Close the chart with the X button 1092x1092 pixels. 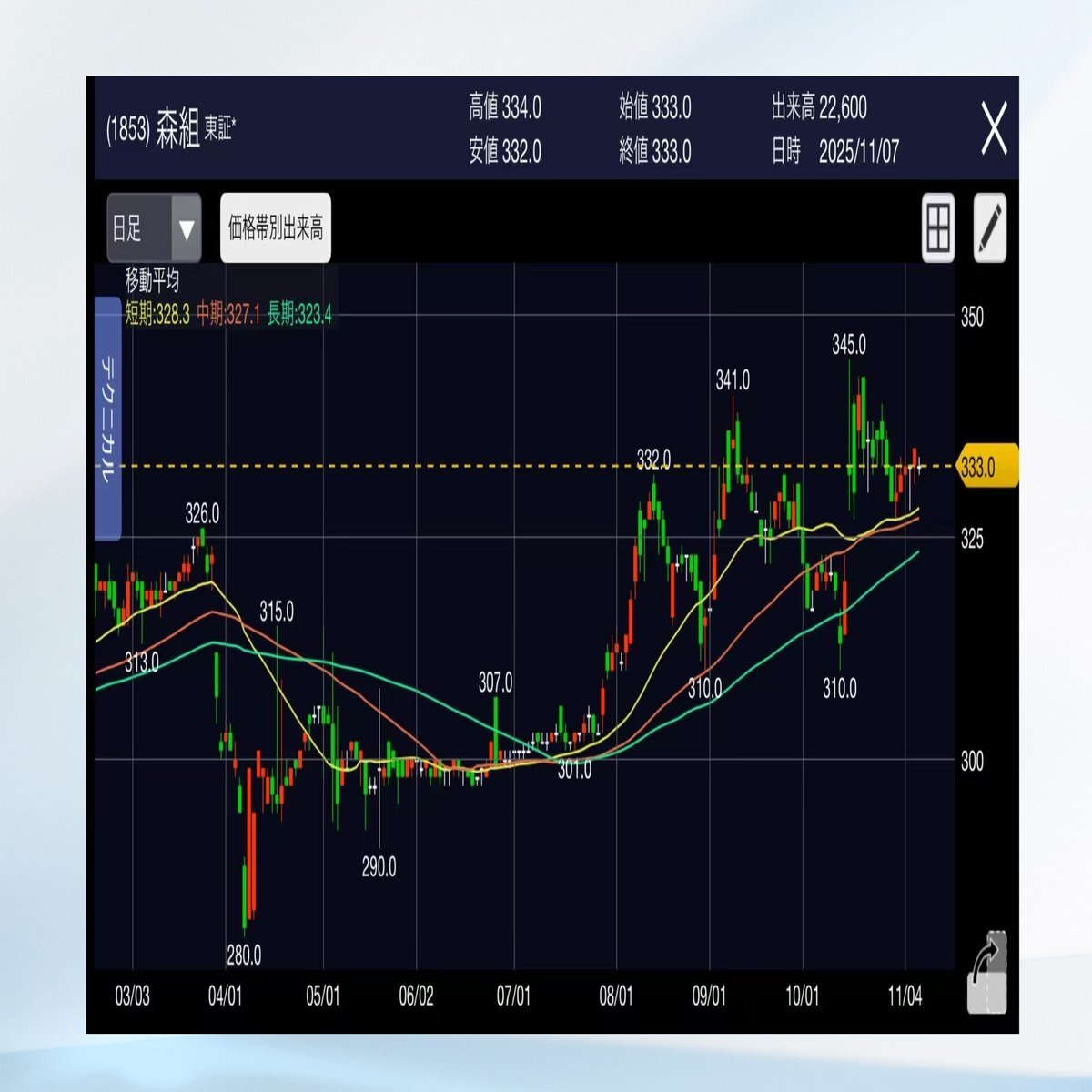tap(994, 128)
